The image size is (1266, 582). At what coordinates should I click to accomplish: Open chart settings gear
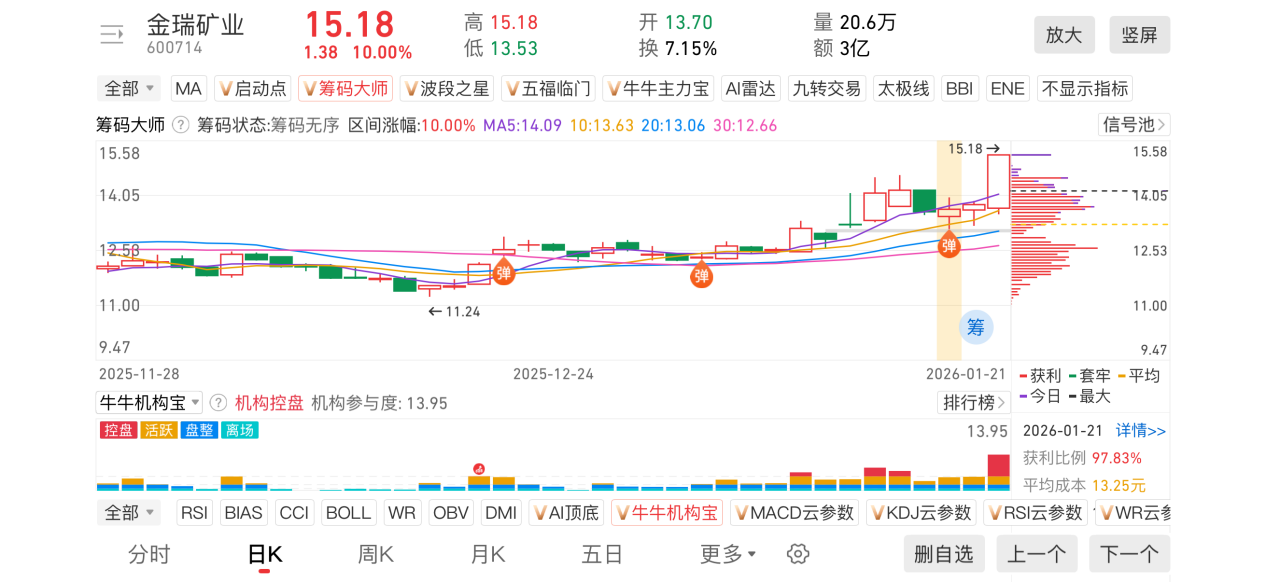click(x=797, y=554)
